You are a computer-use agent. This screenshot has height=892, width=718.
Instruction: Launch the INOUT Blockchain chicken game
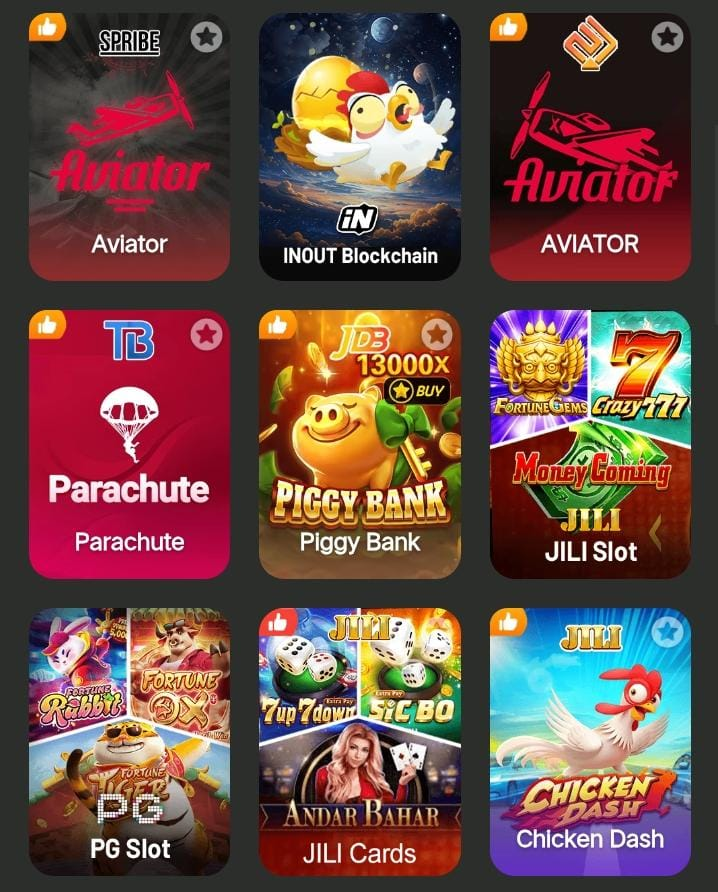(x=360, y=150)
